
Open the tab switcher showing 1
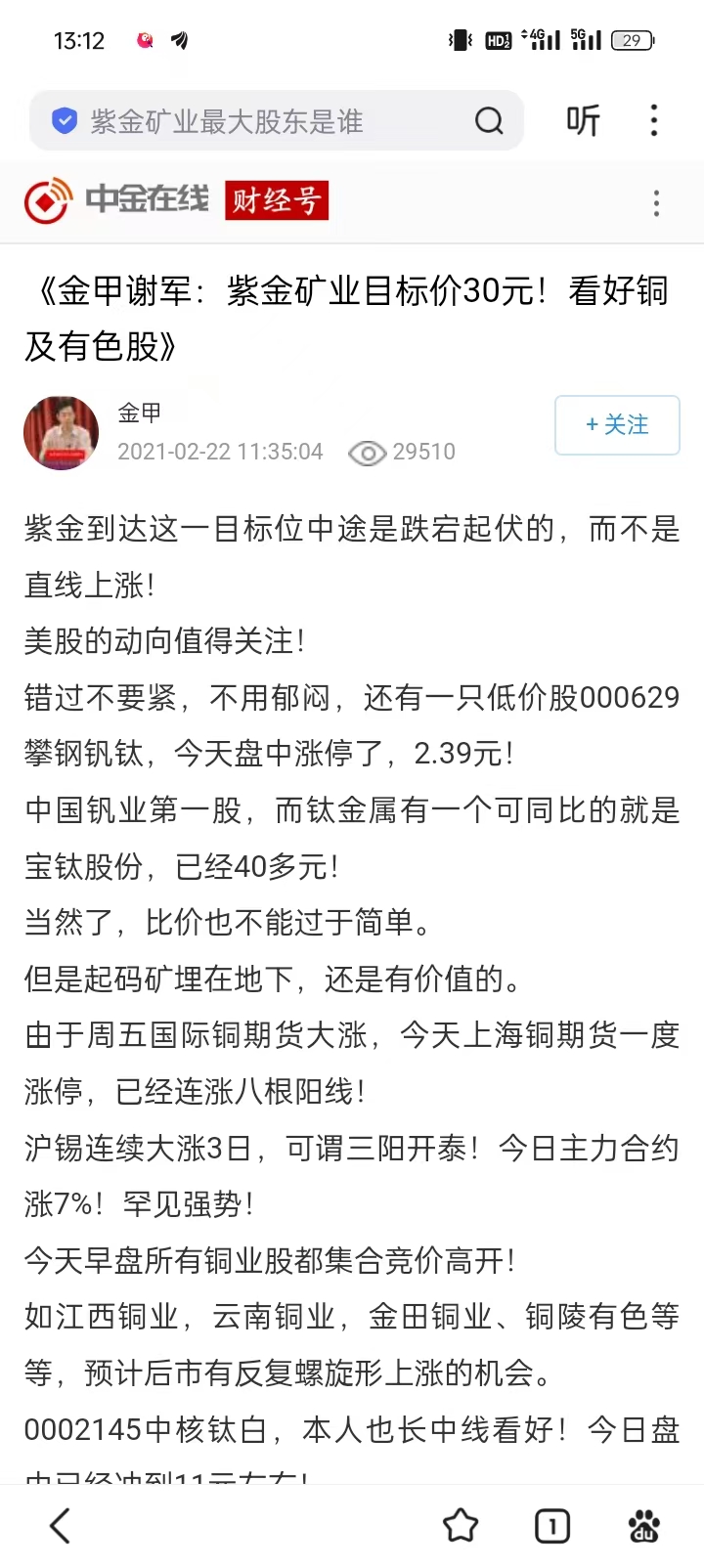tap(552, 1526)
